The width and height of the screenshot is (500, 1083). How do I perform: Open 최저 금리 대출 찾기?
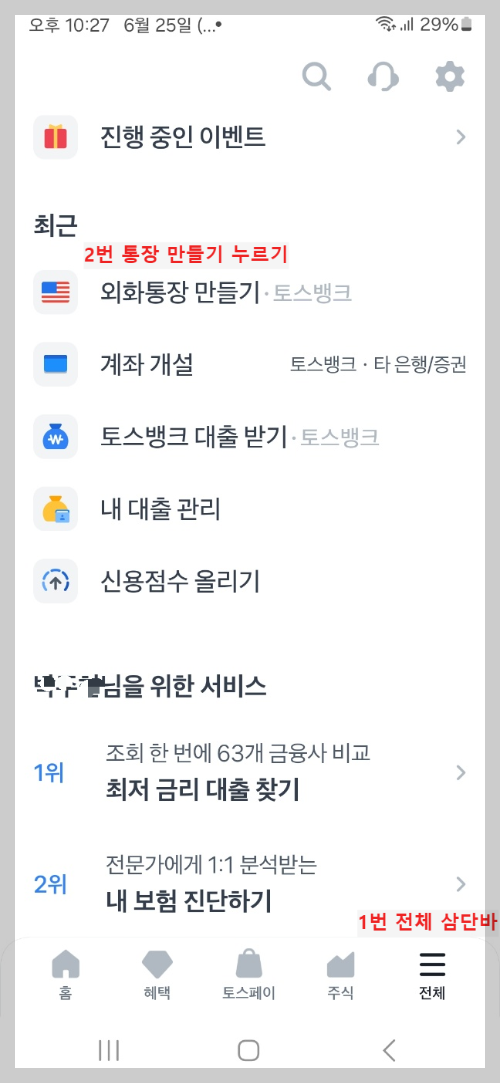250,771
